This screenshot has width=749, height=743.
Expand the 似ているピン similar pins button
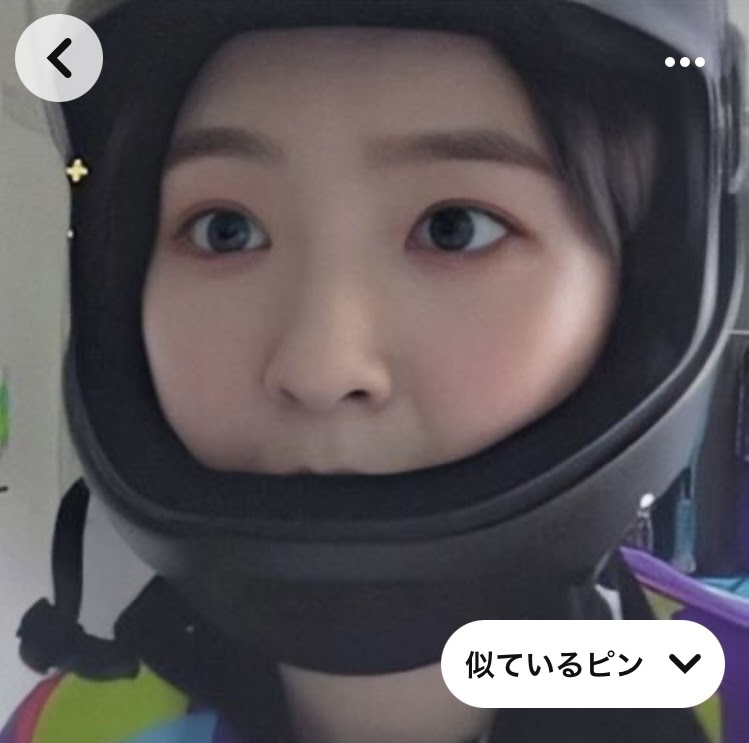pos(583,663)
